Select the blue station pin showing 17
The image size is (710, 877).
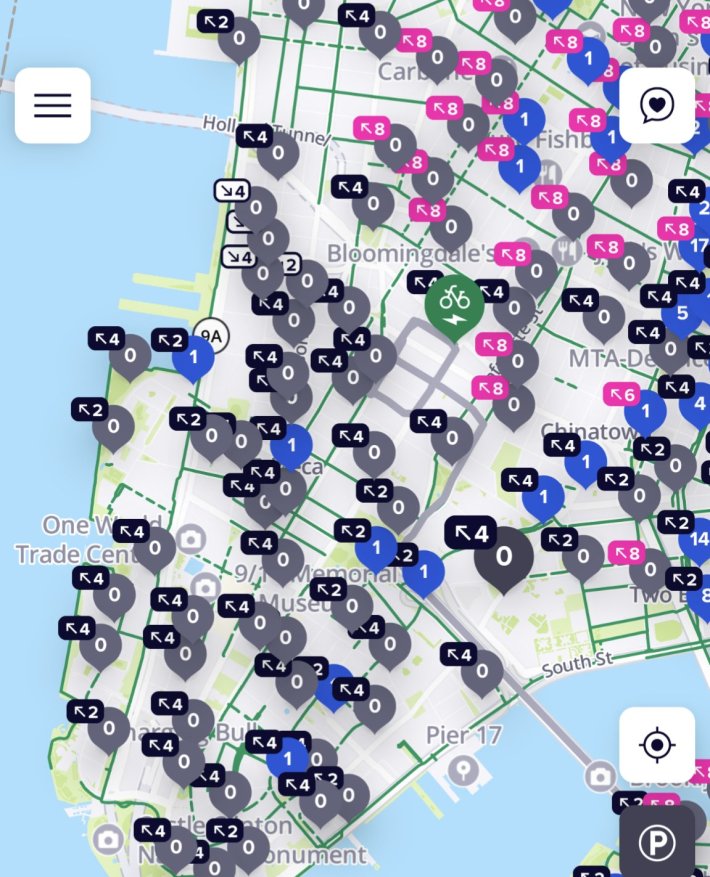(x=697, y=245)
